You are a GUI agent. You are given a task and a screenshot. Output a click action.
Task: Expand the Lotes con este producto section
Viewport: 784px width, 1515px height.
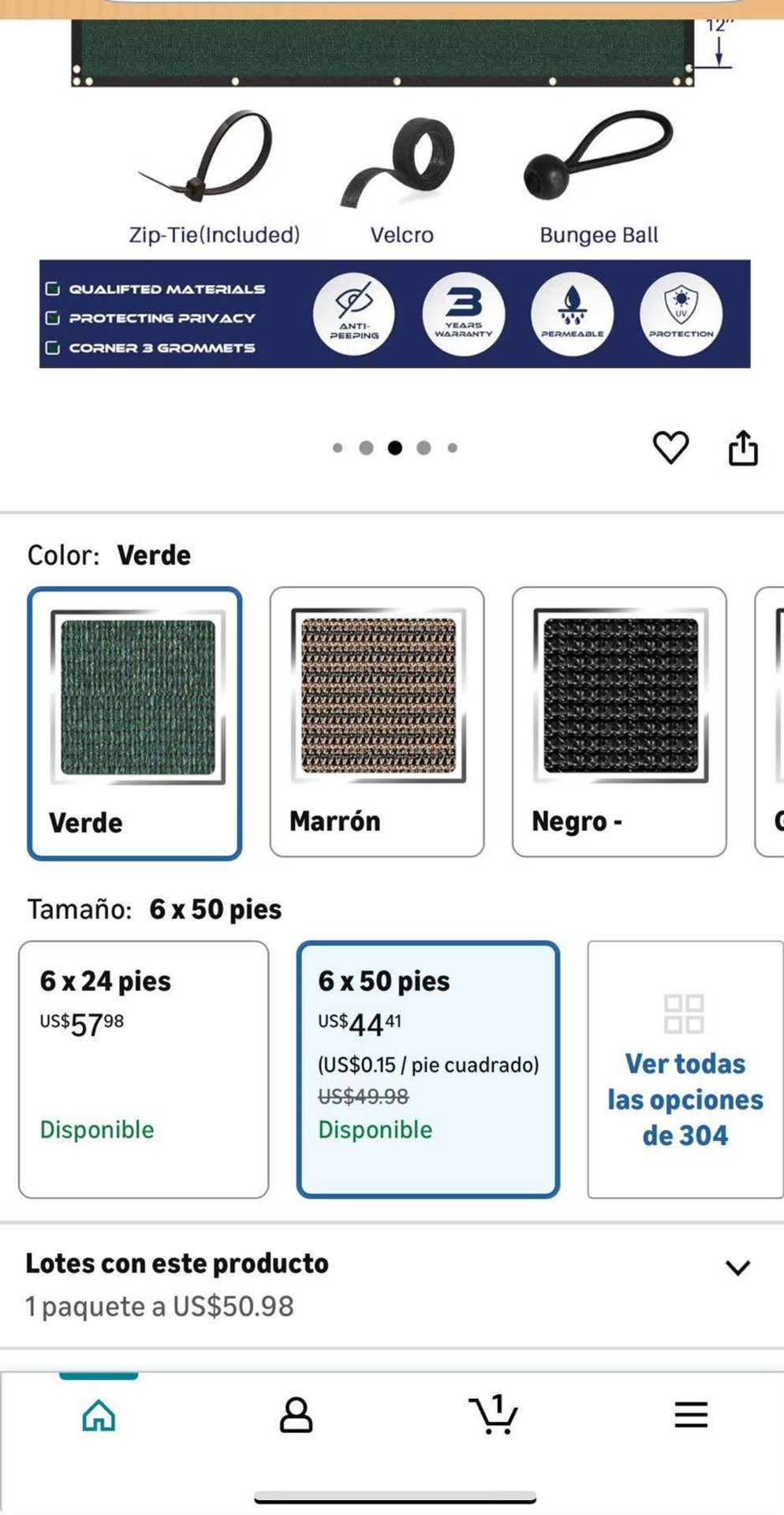738,1266
